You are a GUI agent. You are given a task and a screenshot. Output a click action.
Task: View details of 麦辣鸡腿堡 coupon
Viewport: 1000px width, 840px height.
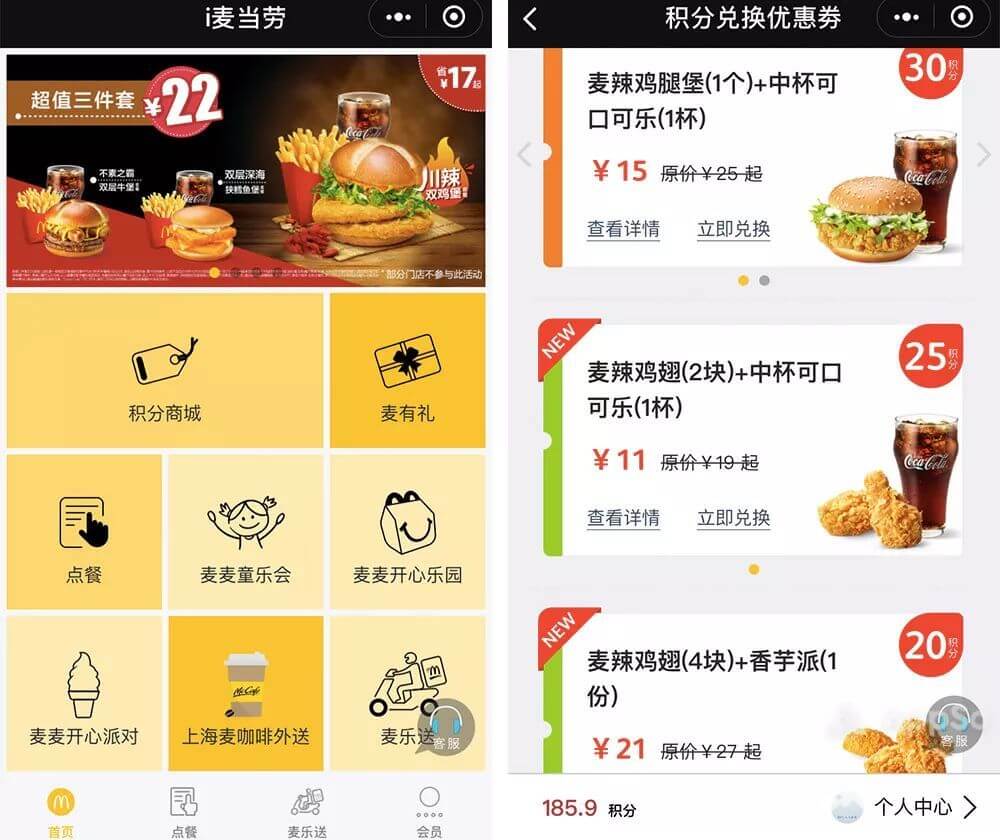[623, 229]
